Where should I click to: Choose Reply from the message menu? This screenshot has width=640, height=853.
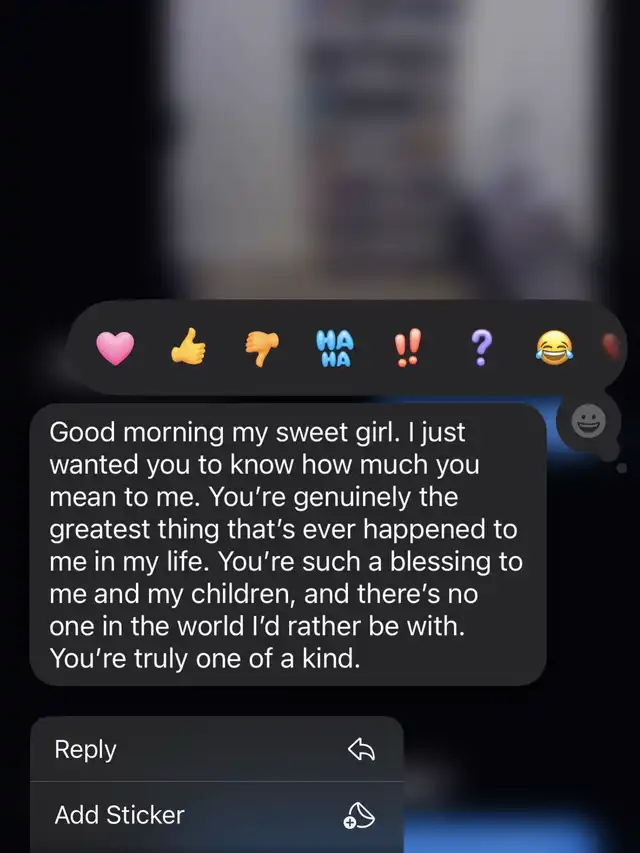[x=216, y=749]
